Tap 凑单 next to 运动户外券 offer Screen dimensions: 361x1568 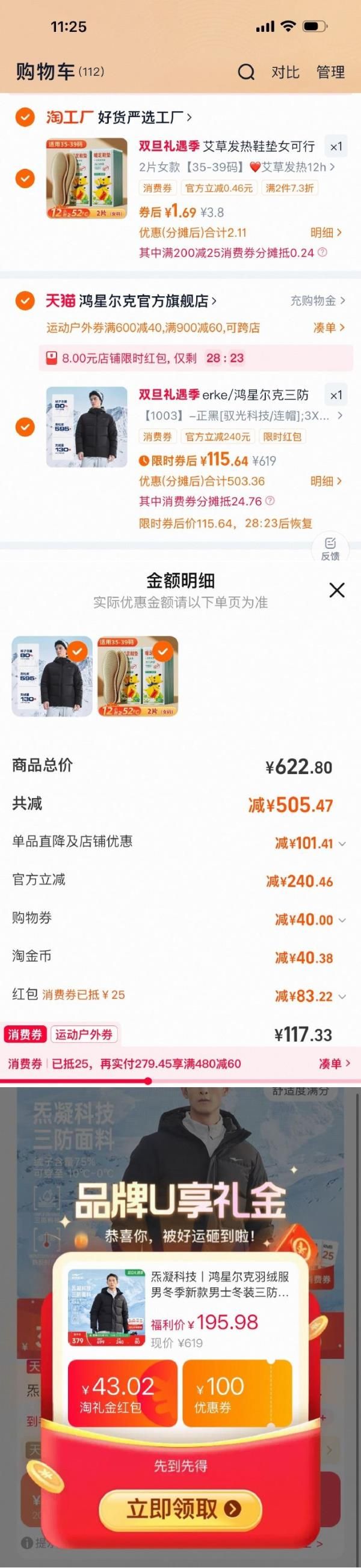(329, 328)
